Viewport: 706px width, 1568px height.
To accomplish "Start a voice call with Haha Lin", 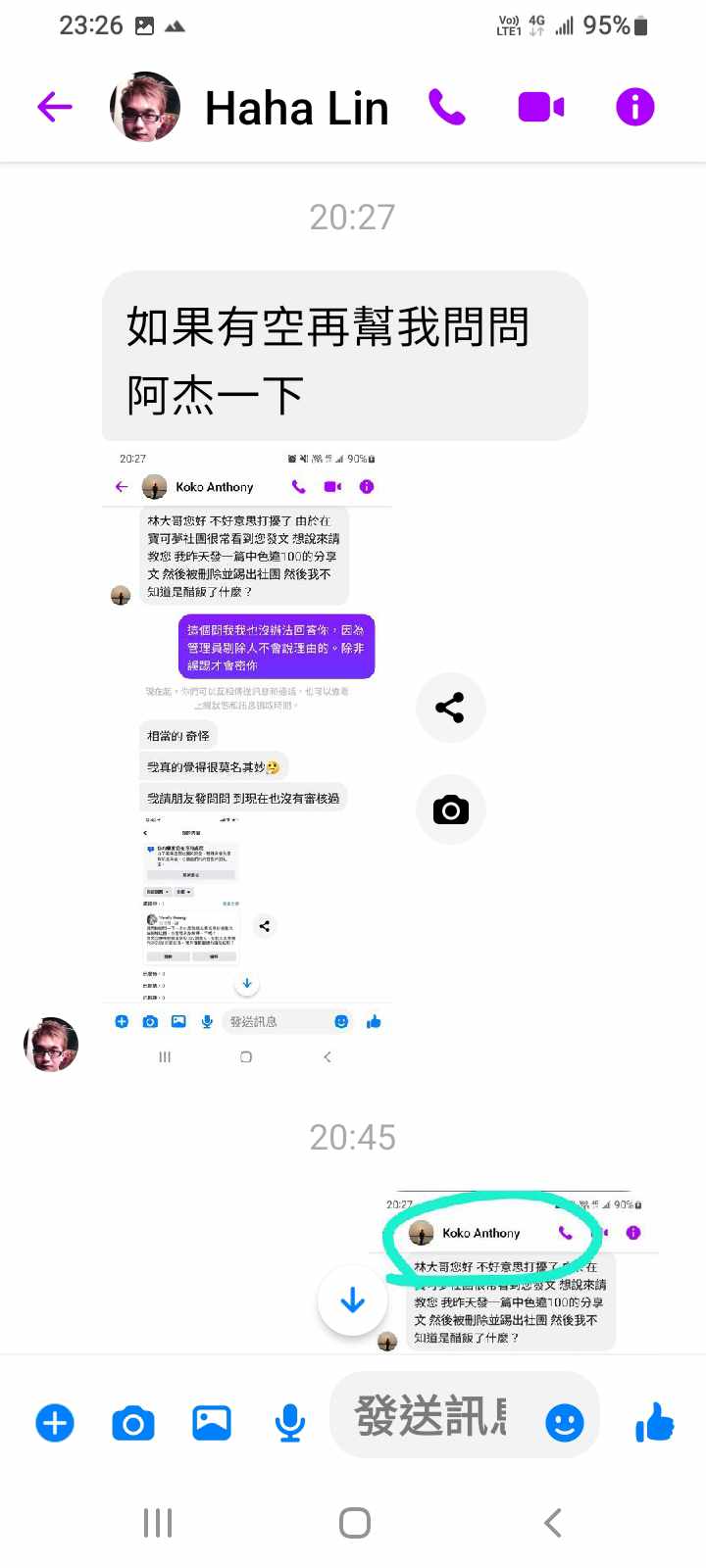I will [447, 107].
